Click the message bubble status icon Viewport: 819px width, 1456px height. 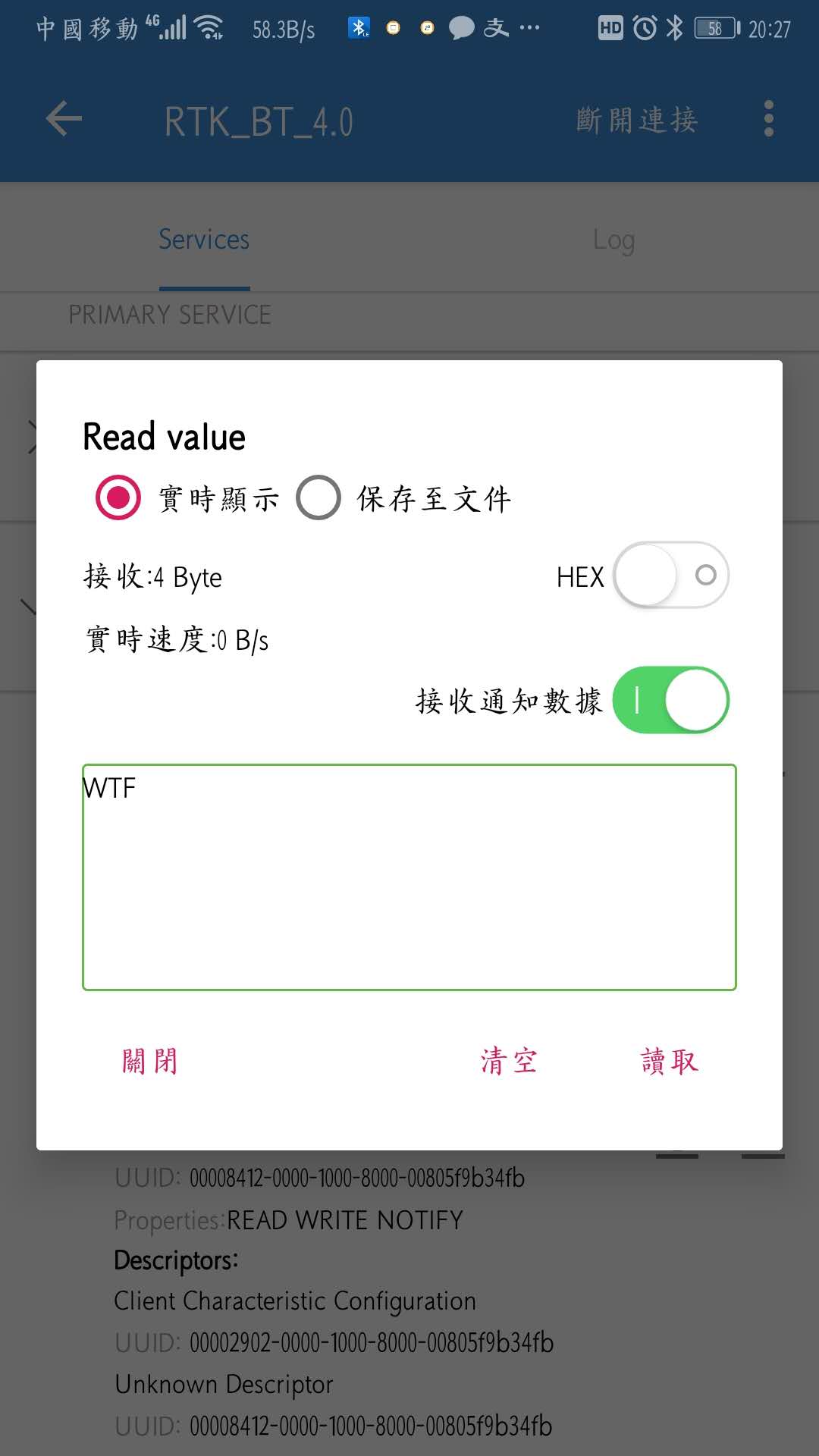click(x=463, y=27)
